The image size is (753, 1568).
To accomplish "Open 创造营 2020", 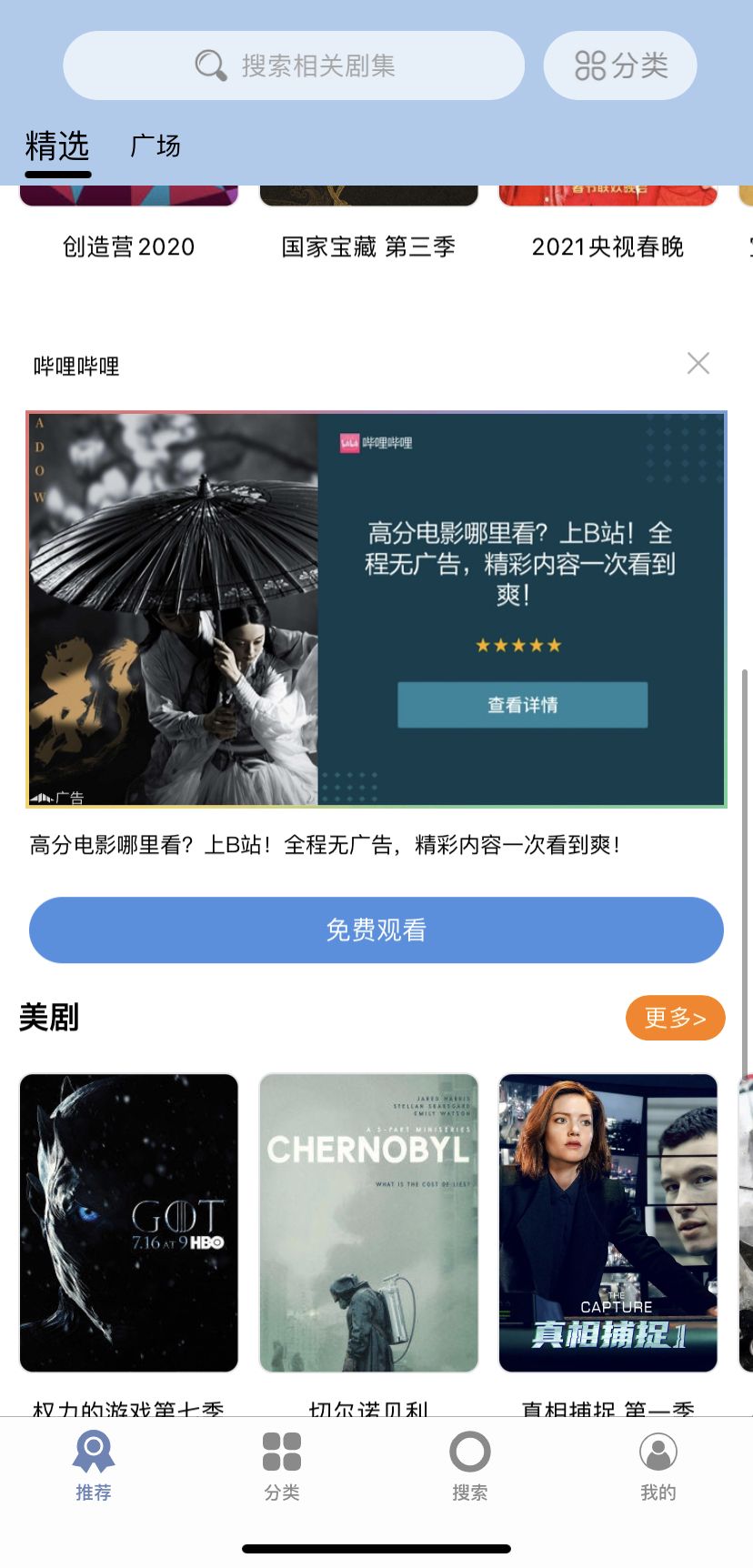I will pos(128,246).
